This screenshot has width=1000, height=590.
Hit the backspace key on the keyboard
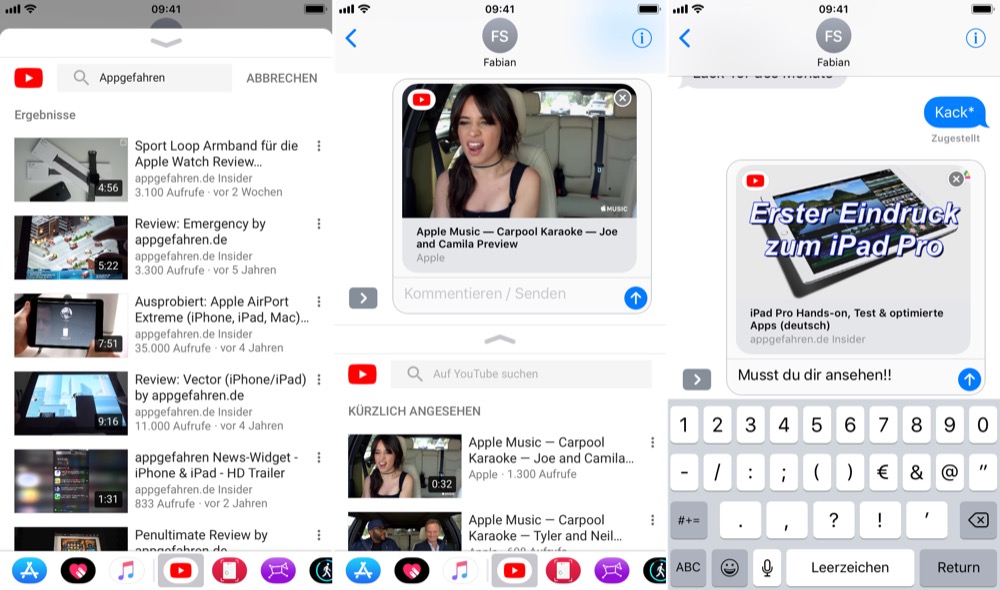point(978,520)
